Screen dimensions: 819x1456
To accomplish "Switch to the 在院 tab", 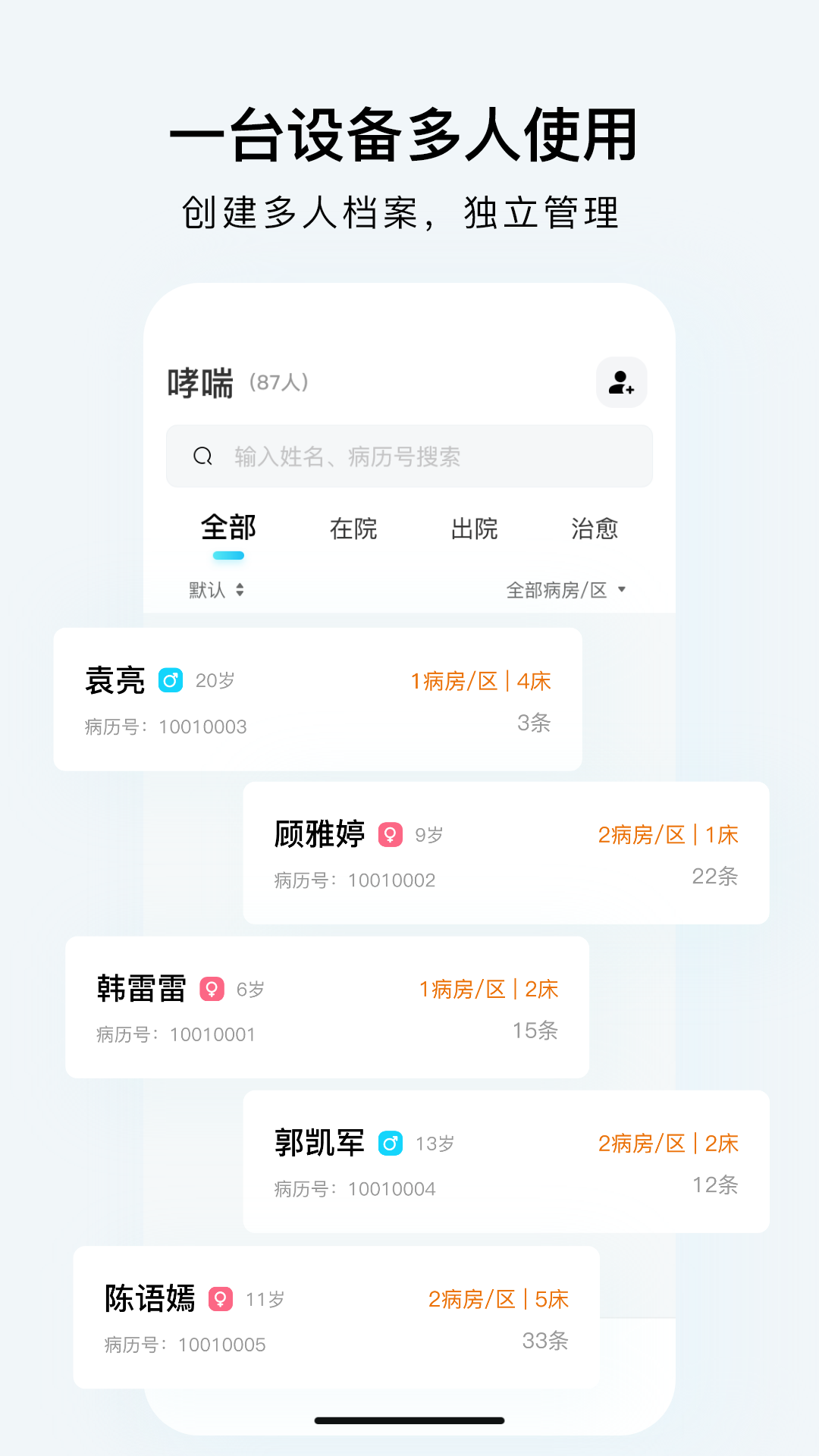I will click(x=354, y=529).
